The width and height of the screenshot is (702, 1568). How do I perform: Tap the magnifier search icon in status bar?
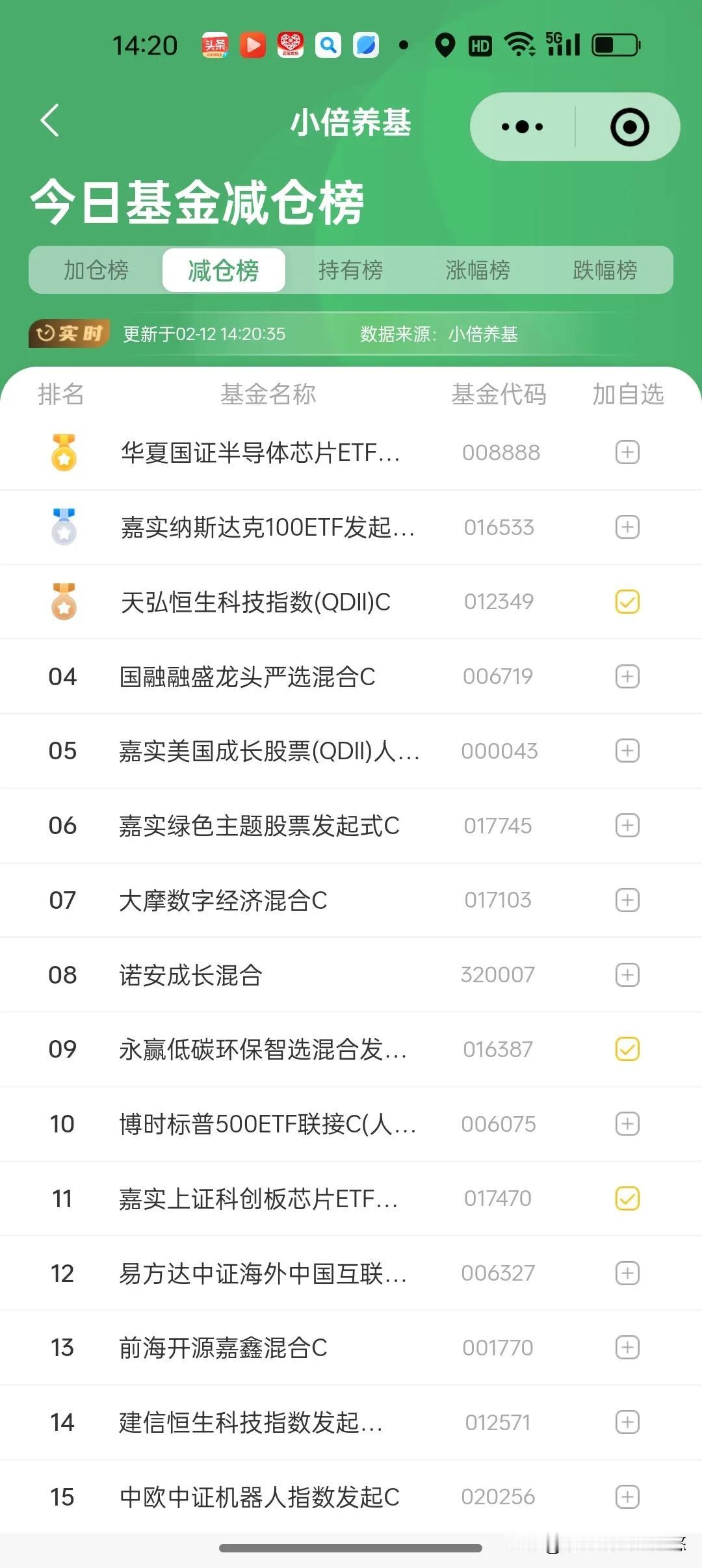click(328, 46)
